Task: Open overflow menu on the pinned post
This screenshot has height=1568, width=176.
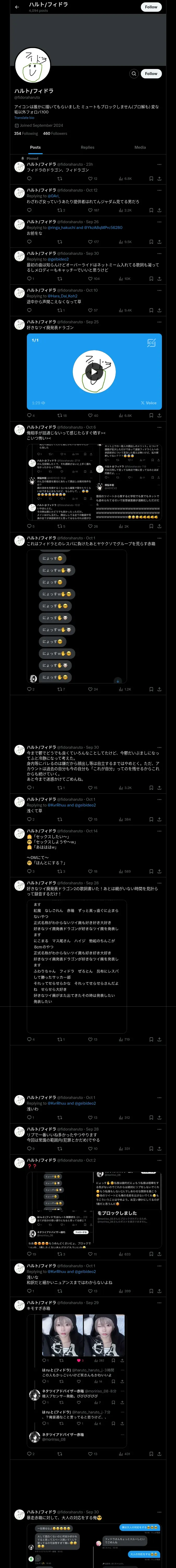Action: click(x=159, y=164)
